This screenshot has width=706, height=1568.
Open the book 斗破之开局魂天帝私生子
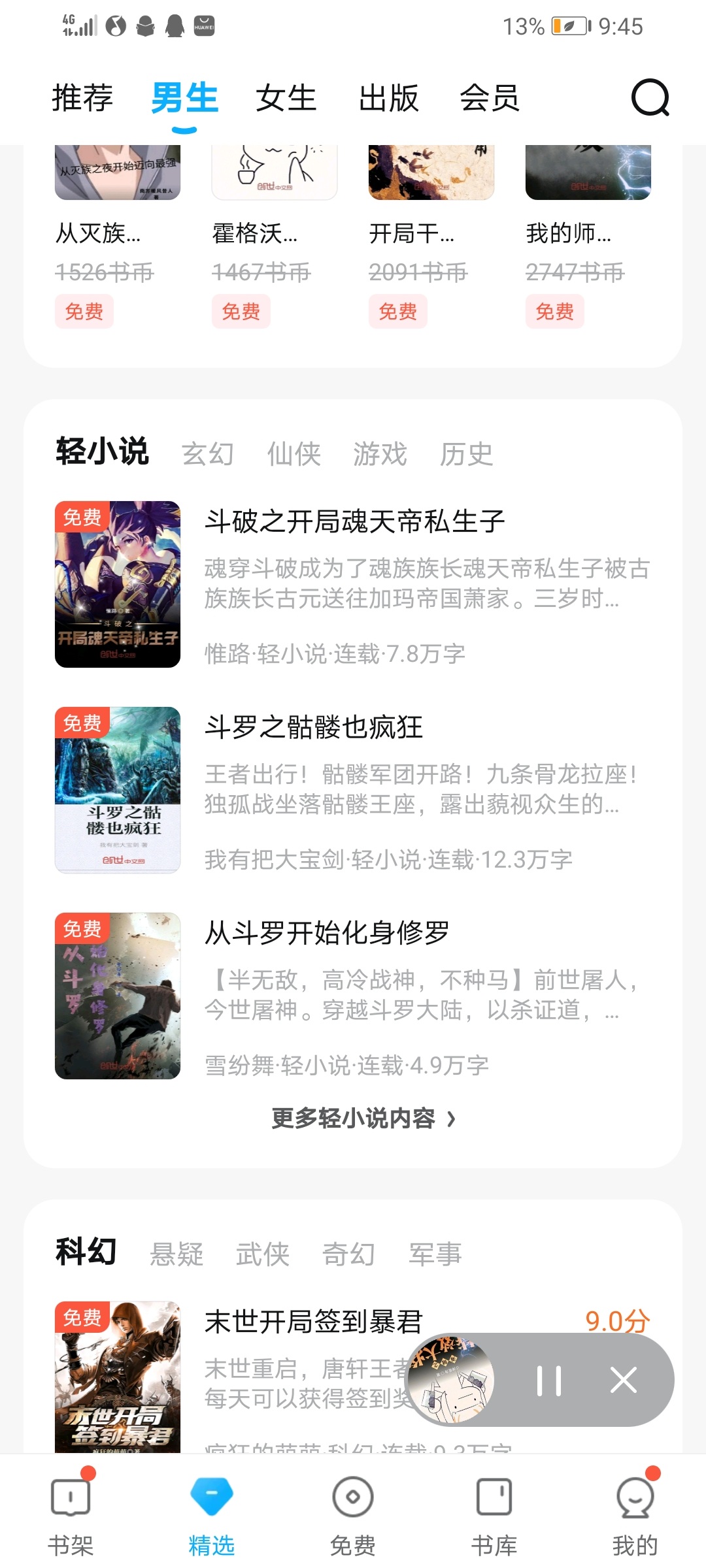point(354,521)
